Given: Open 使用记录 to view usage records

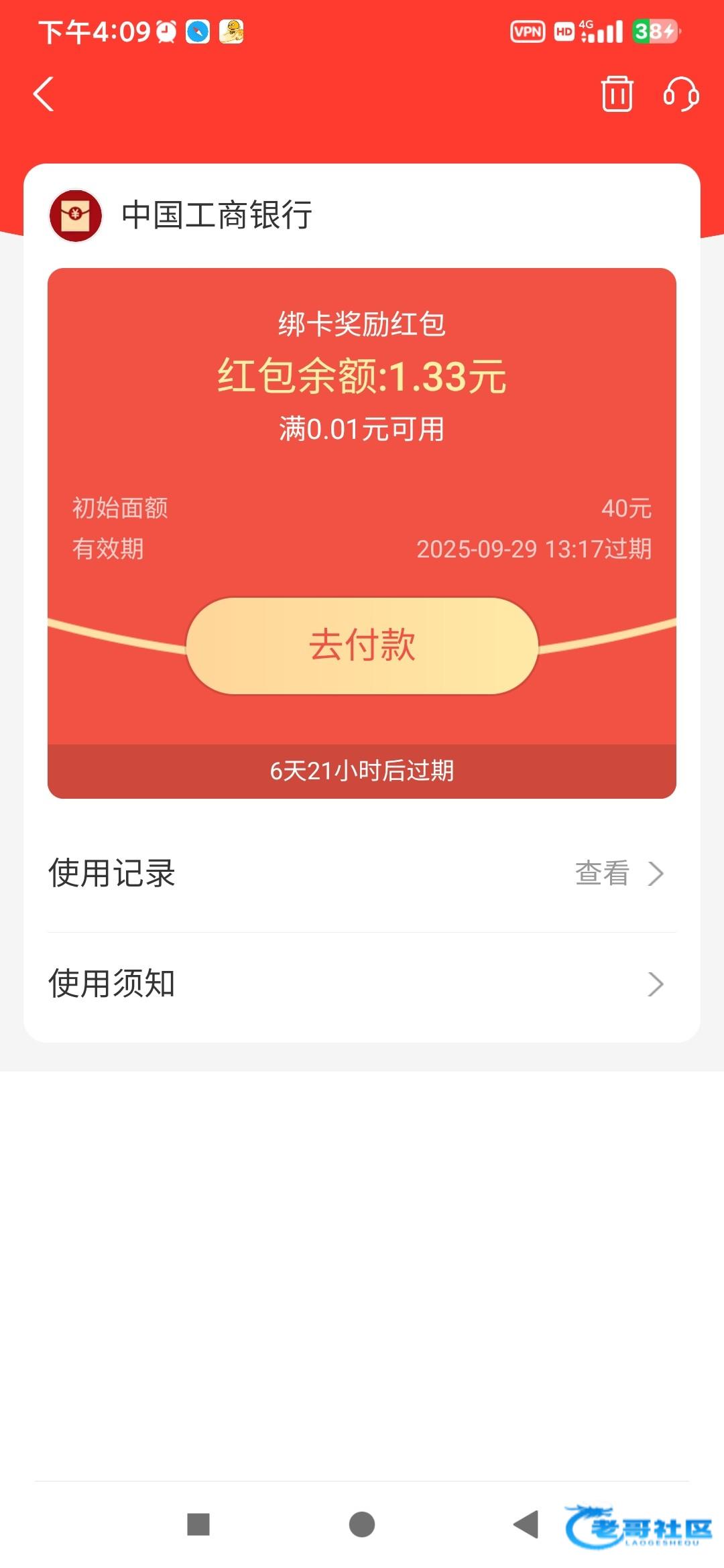Looking at the screenshot, I should [x=362, y=873].
